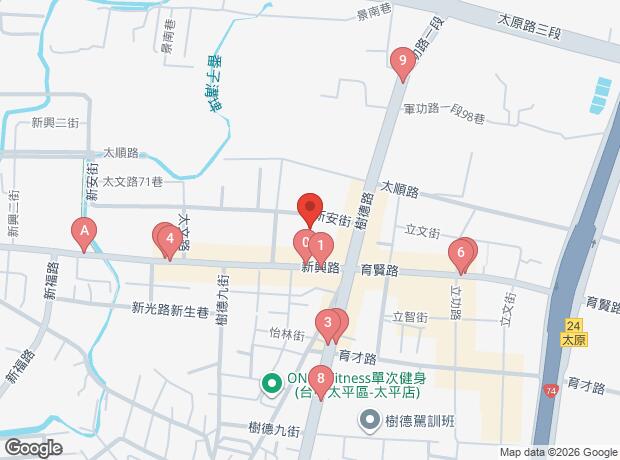Open map marker number 3
620x460 pixels.
tap(327, 322)
